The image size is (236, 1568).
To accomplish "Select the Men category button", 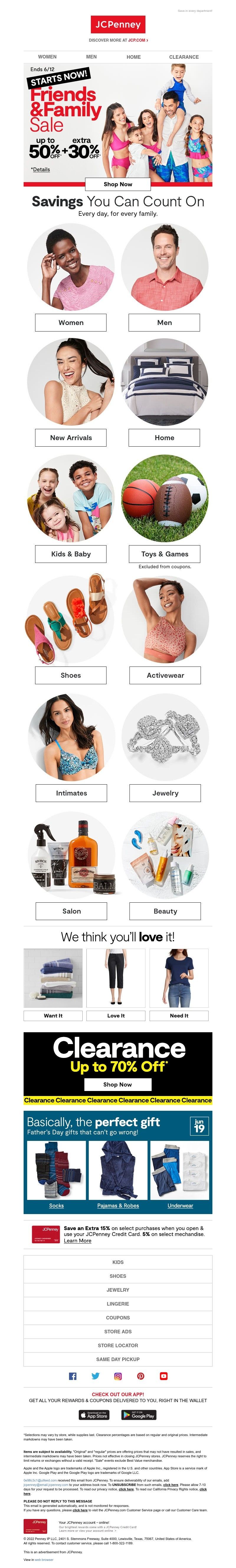I will pyautogui.click(x=164, y=323).
